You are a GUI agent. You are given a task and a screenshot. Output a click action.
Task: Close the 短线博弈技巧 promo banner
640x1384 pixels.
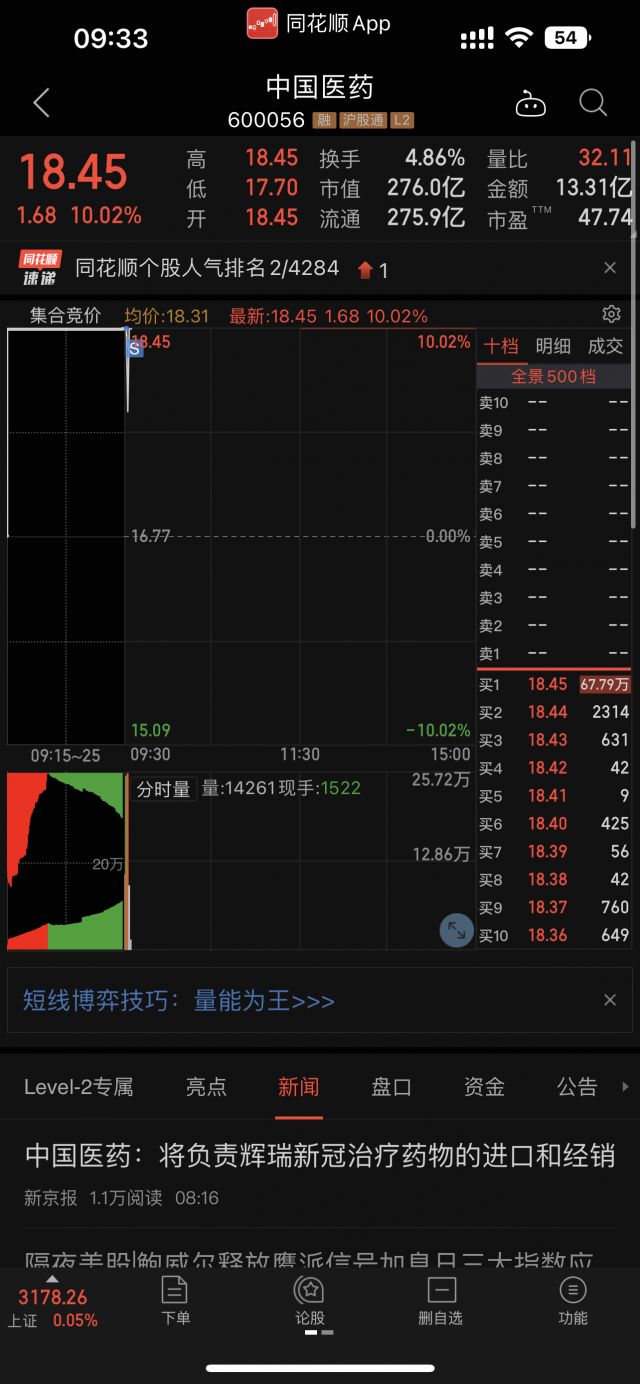[x=610, y=1000]
